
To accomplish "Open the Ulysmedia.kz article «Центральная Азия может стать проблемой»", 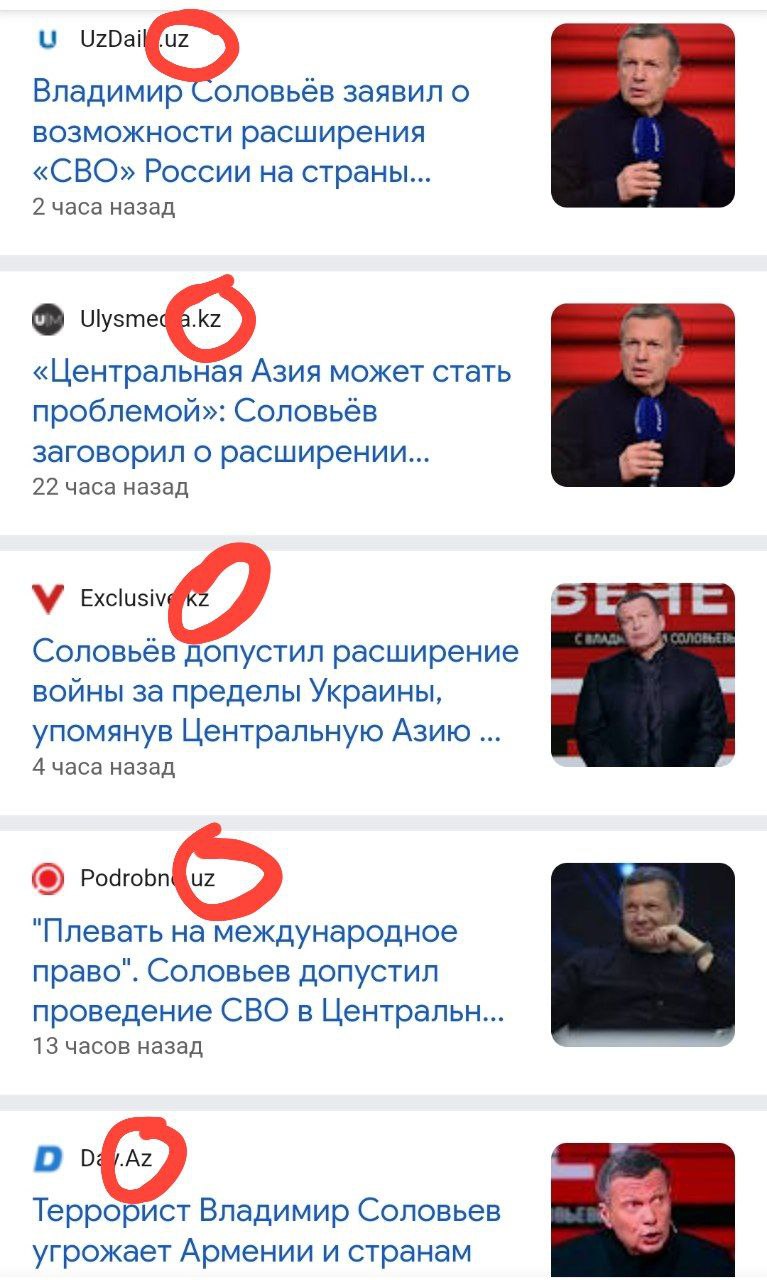I will click(x=270, y=412).
